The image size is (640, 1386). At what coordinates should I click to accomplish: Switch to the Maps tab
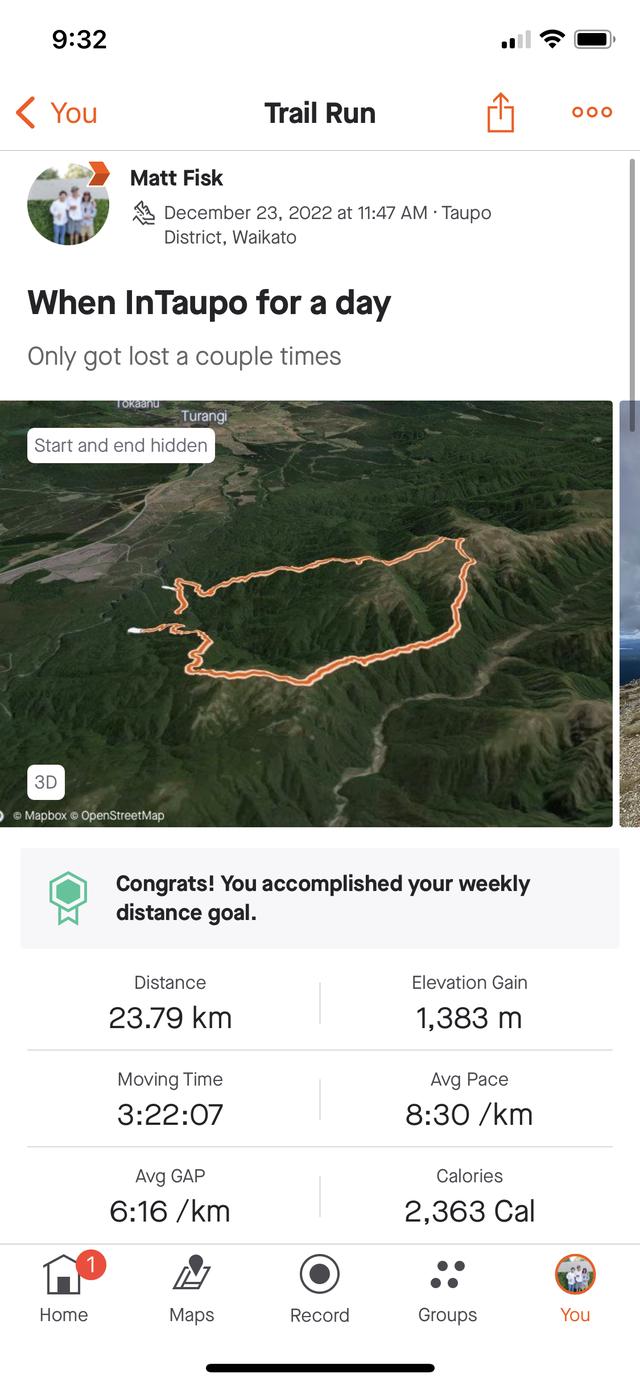[x=192, y=1289]
